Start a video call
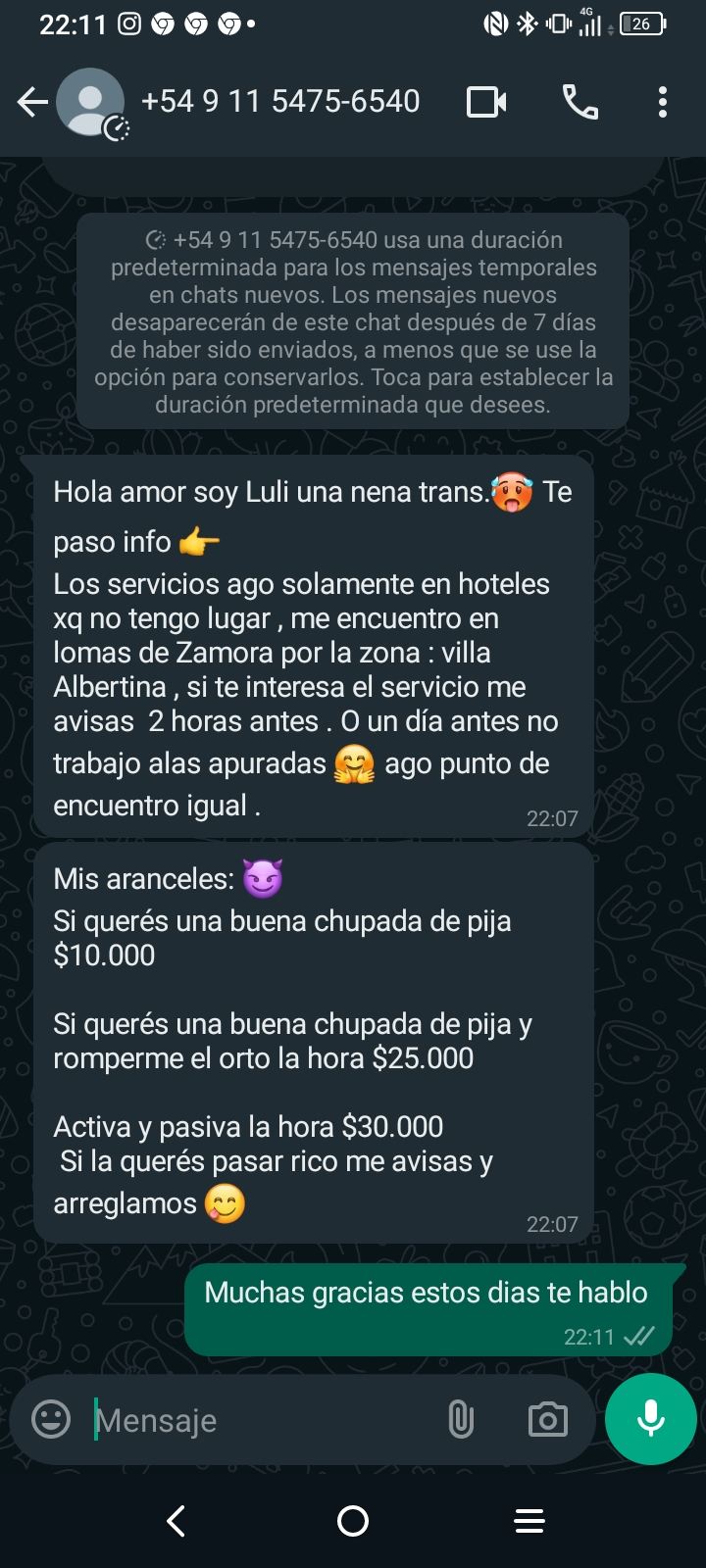 (486, 102)
